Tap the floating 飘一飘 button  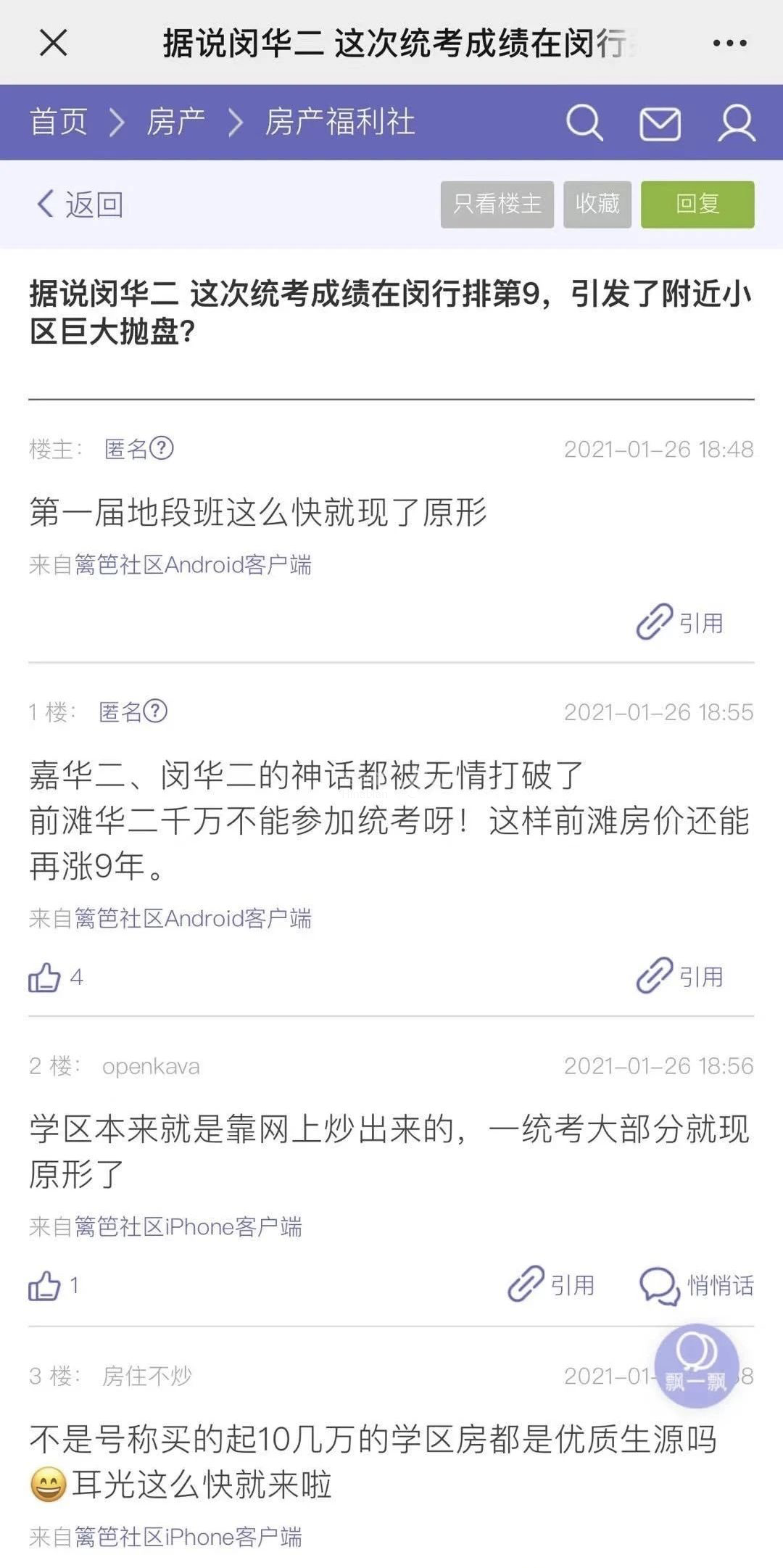coord(696,1366)
